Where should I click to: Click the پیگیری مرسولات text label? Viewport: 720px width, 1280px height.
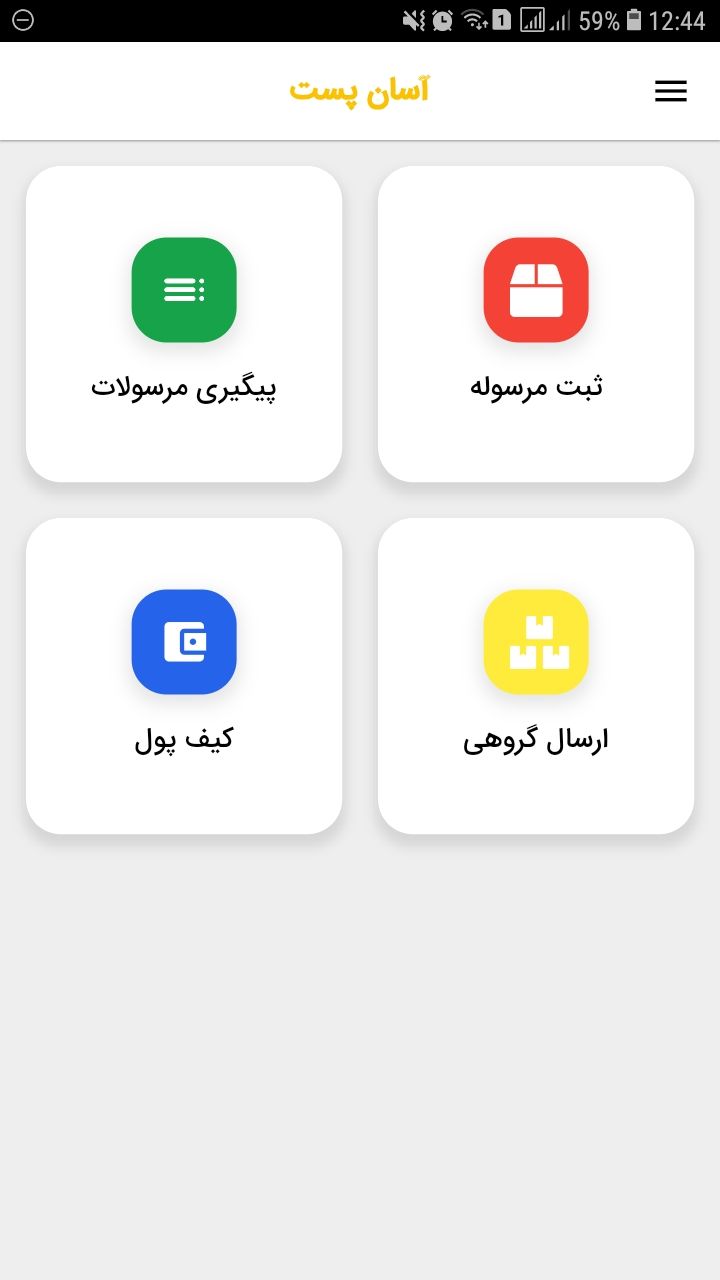coord(184,388)
